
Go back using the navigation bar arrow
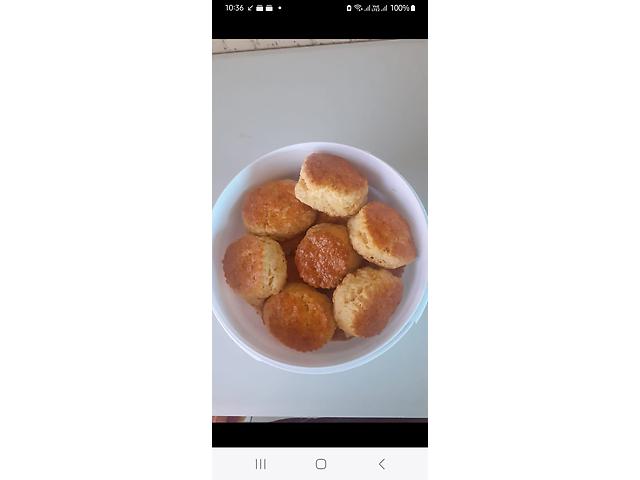point(381,464)
